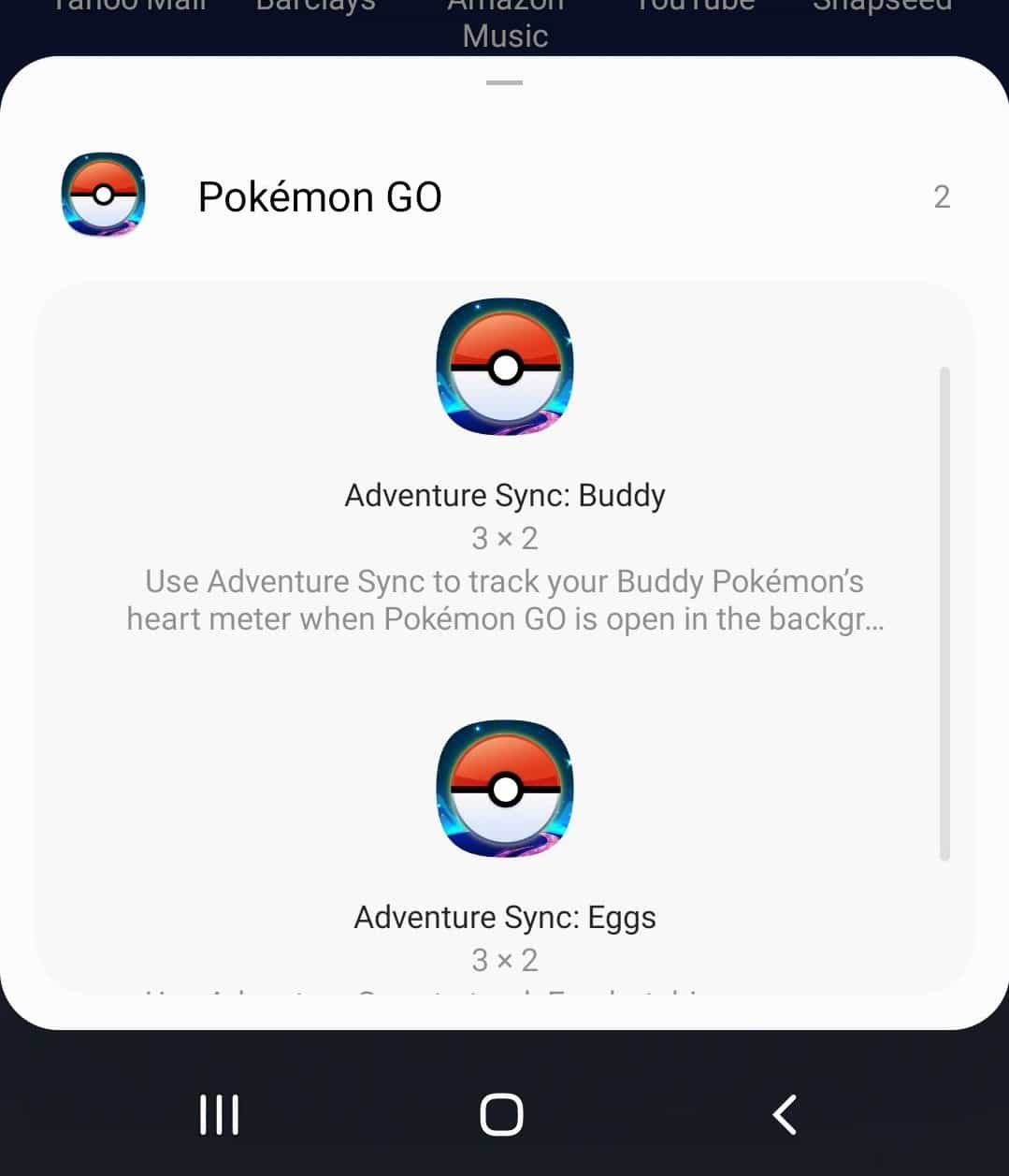Tap the Pokéball graphic of the Eggs widget
The image size is (1009, 1176).
tap(506, 788)
